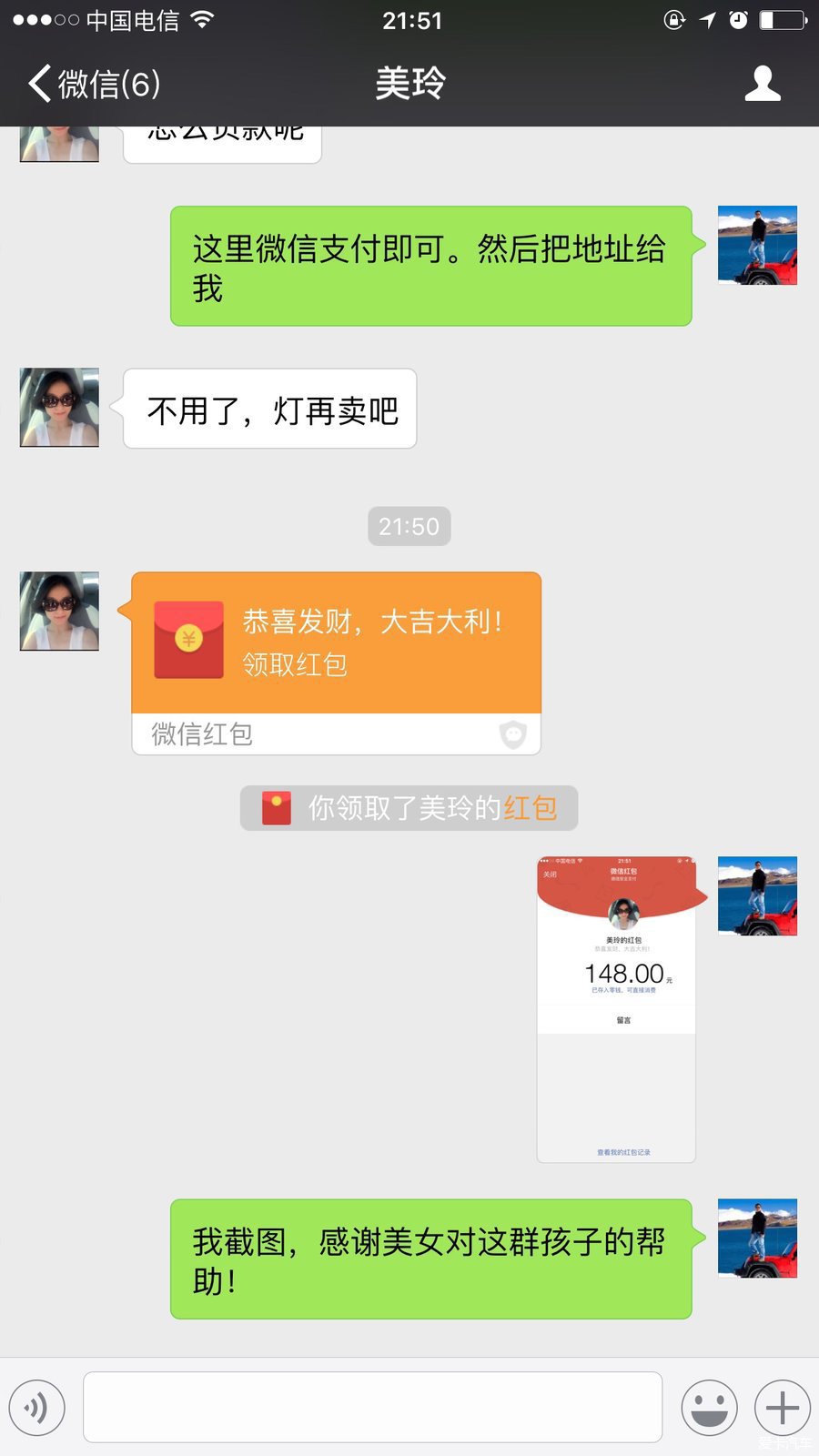Open the chat info profile icon
The height and width of the screenshot is (1456, 819).
[x=763, y=84]
